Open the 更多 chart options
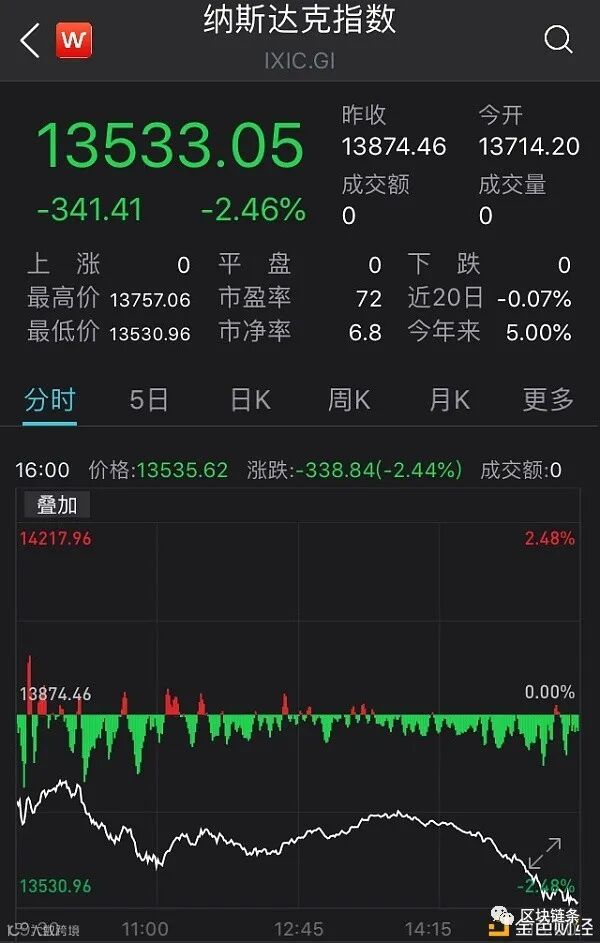This screenshot has height=943, width=600. click(x=548, y=400)
